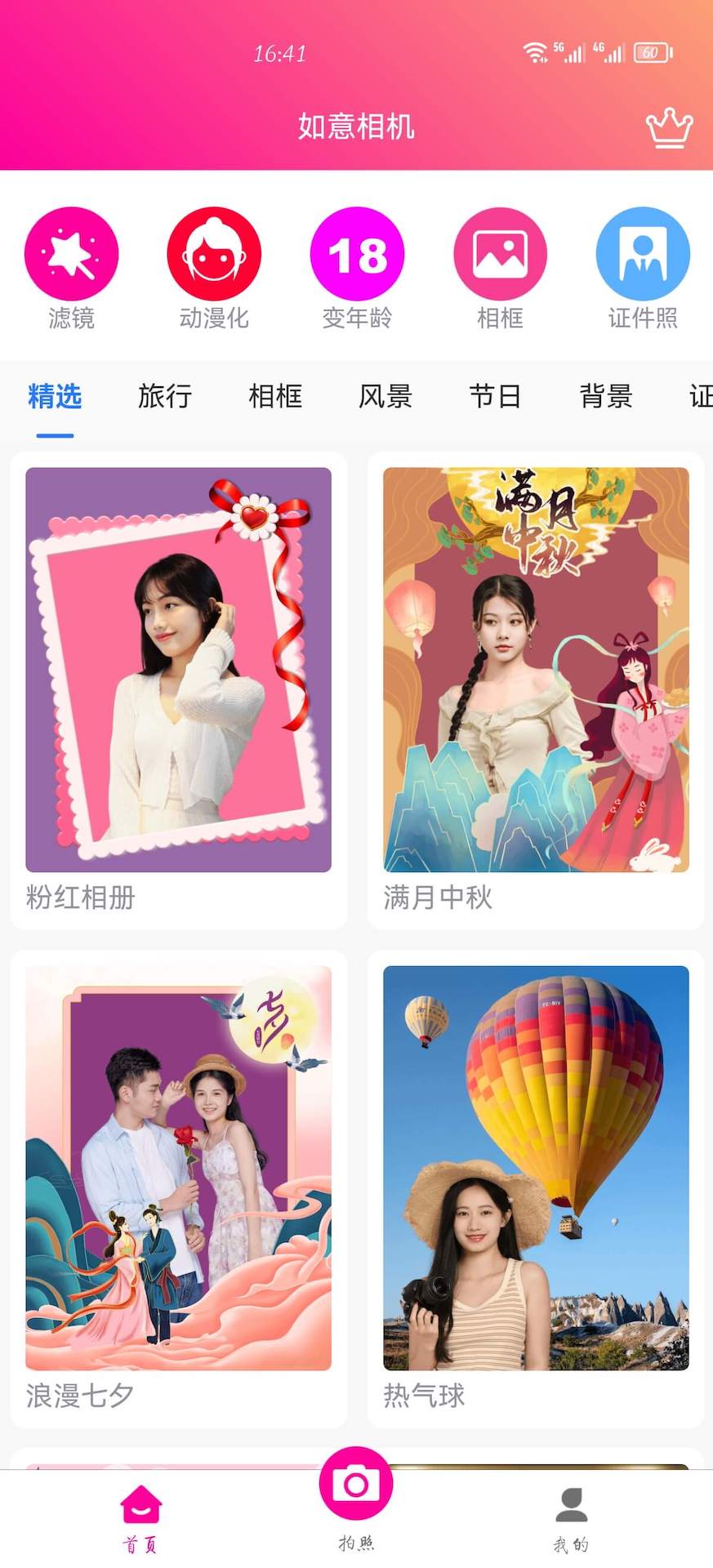View the 风景 tab
This screenshot has width=713, height=1568.
click(x=385, y=397)
